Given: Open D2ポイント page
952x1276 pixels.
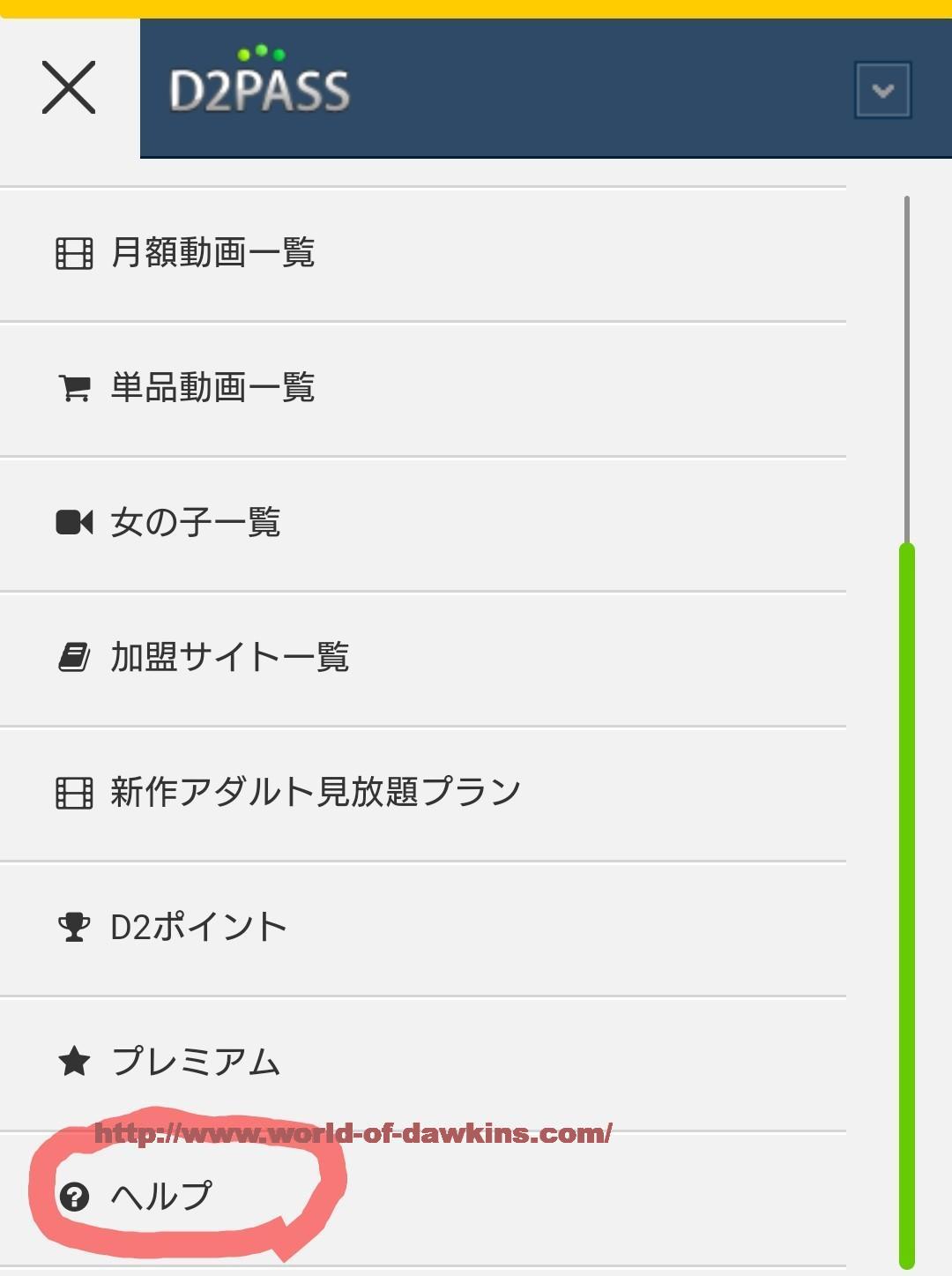Looking at the screenshot, I should pos(197,927).
